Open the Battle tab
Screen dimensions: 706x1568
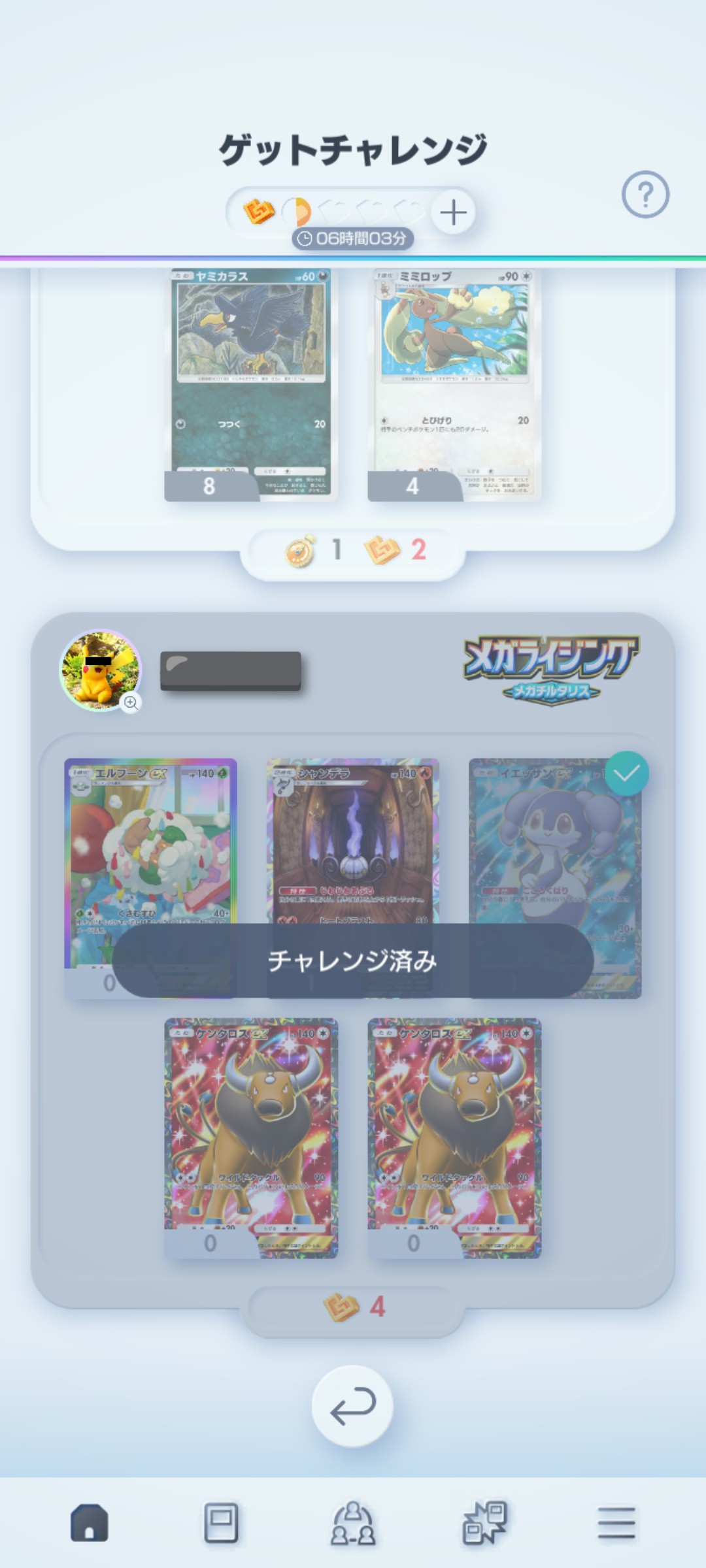[x=484, y=1523]
